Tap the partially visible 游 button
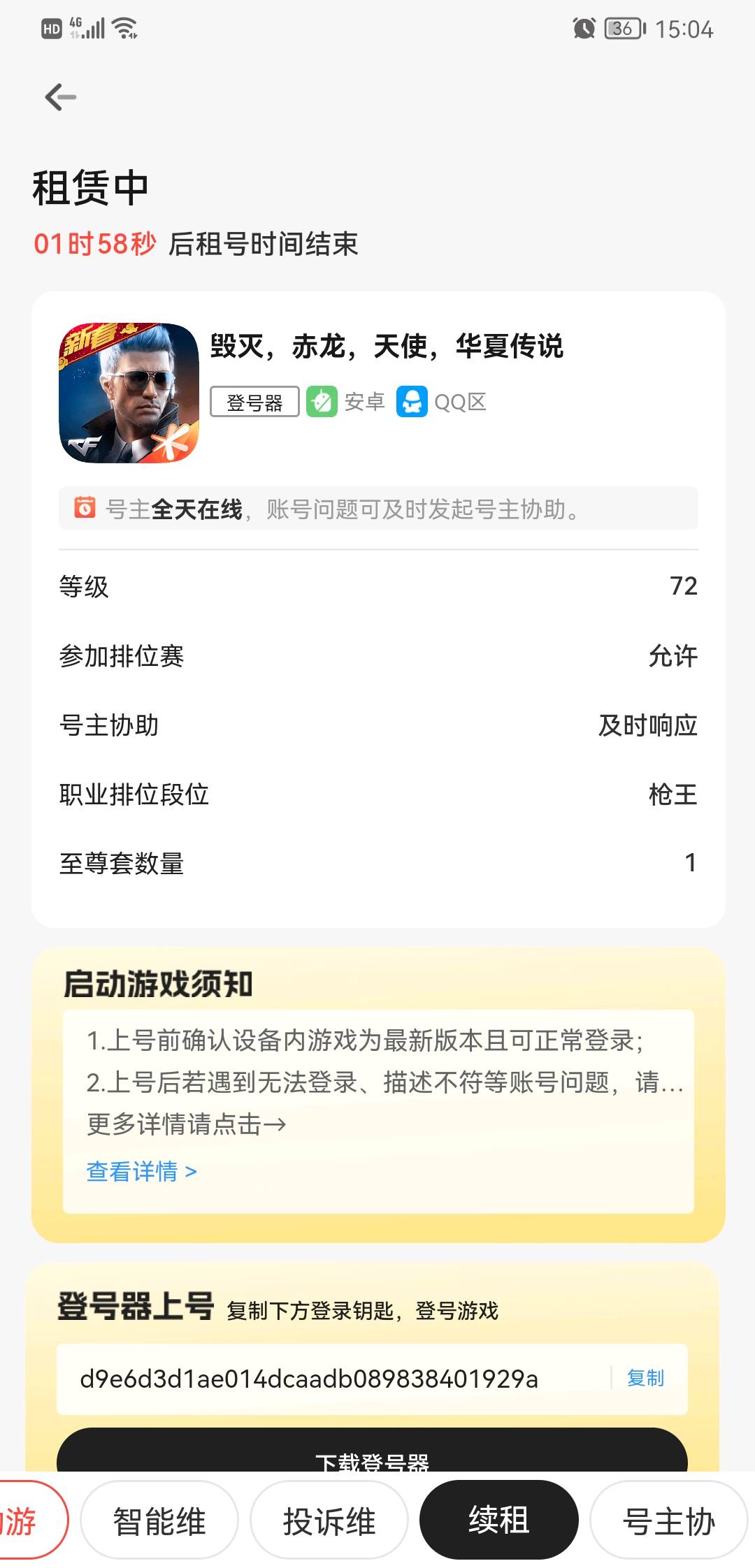This screenshot has height=1568, width=755. coord(28,1520)
